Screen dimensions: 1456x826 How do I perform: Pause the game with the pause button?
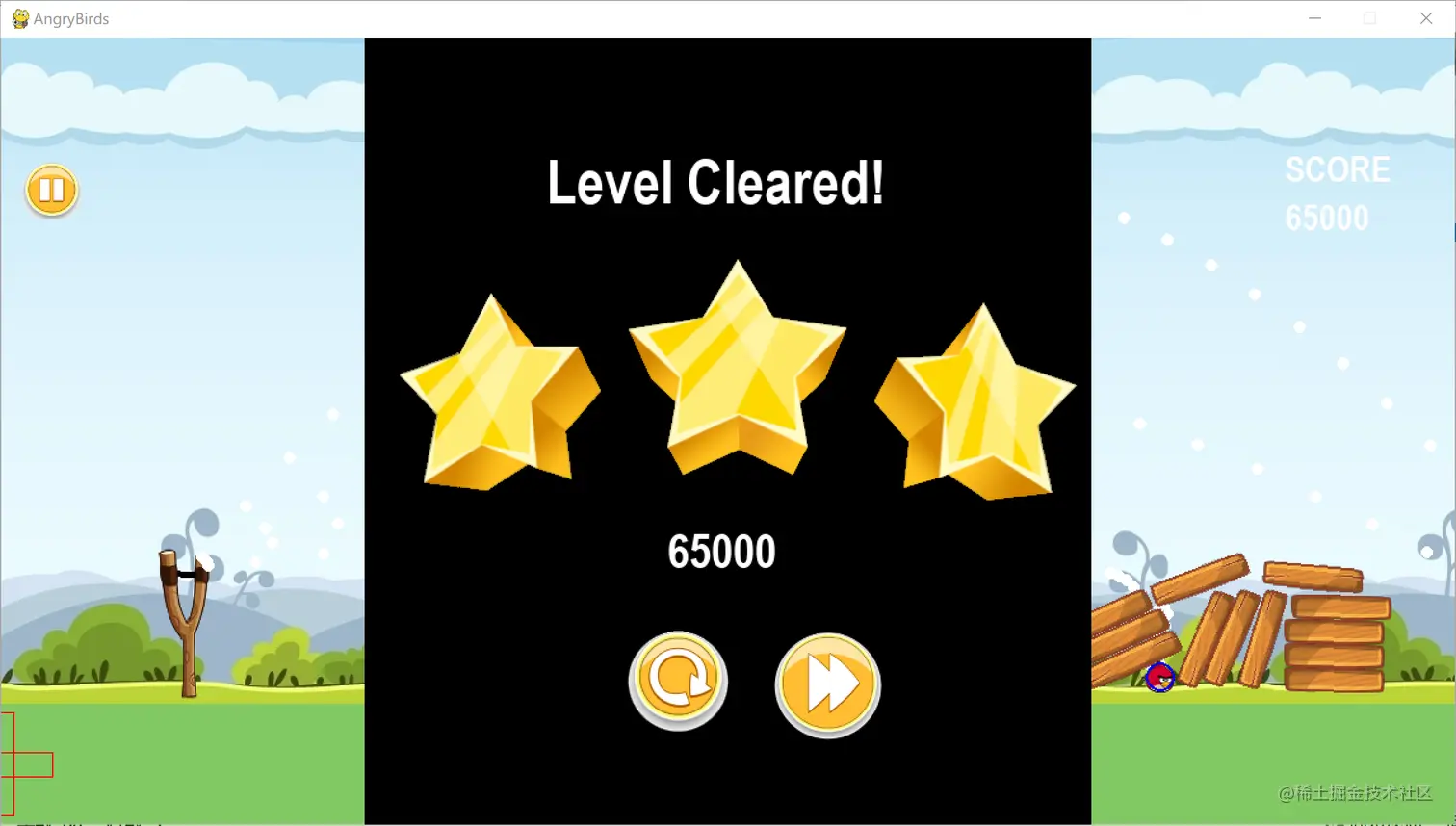(52, 190)
